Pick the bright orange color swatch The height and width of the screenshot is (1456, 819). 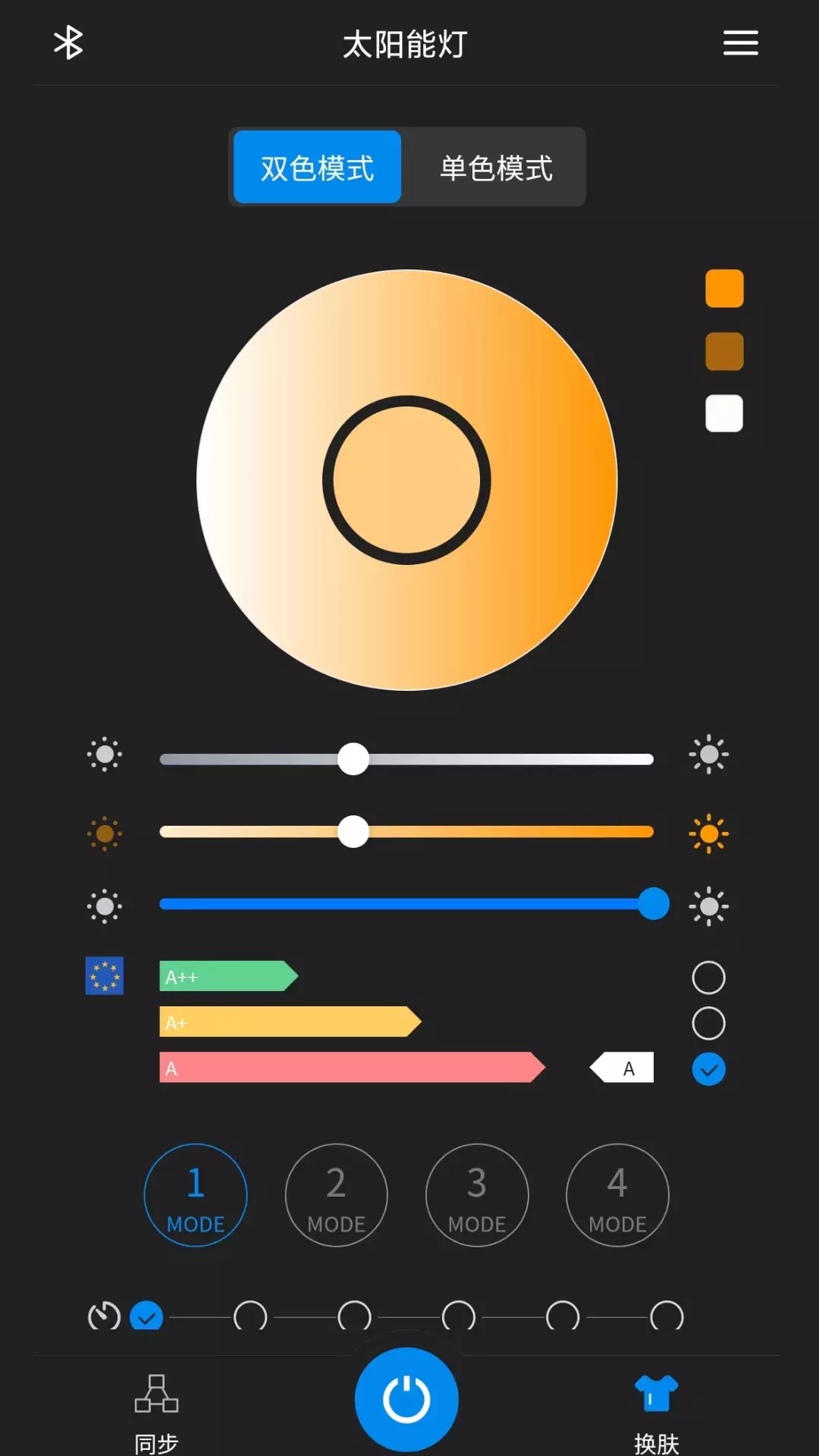(x=724, y=288)
